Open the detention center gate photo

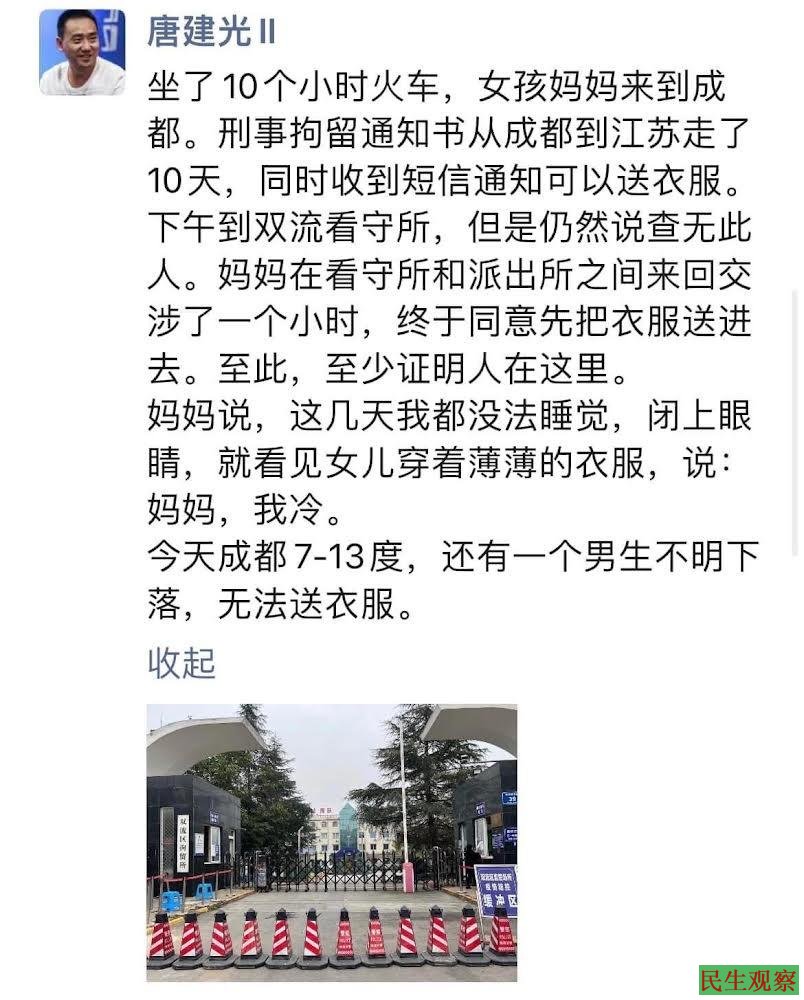click(331, 842)
